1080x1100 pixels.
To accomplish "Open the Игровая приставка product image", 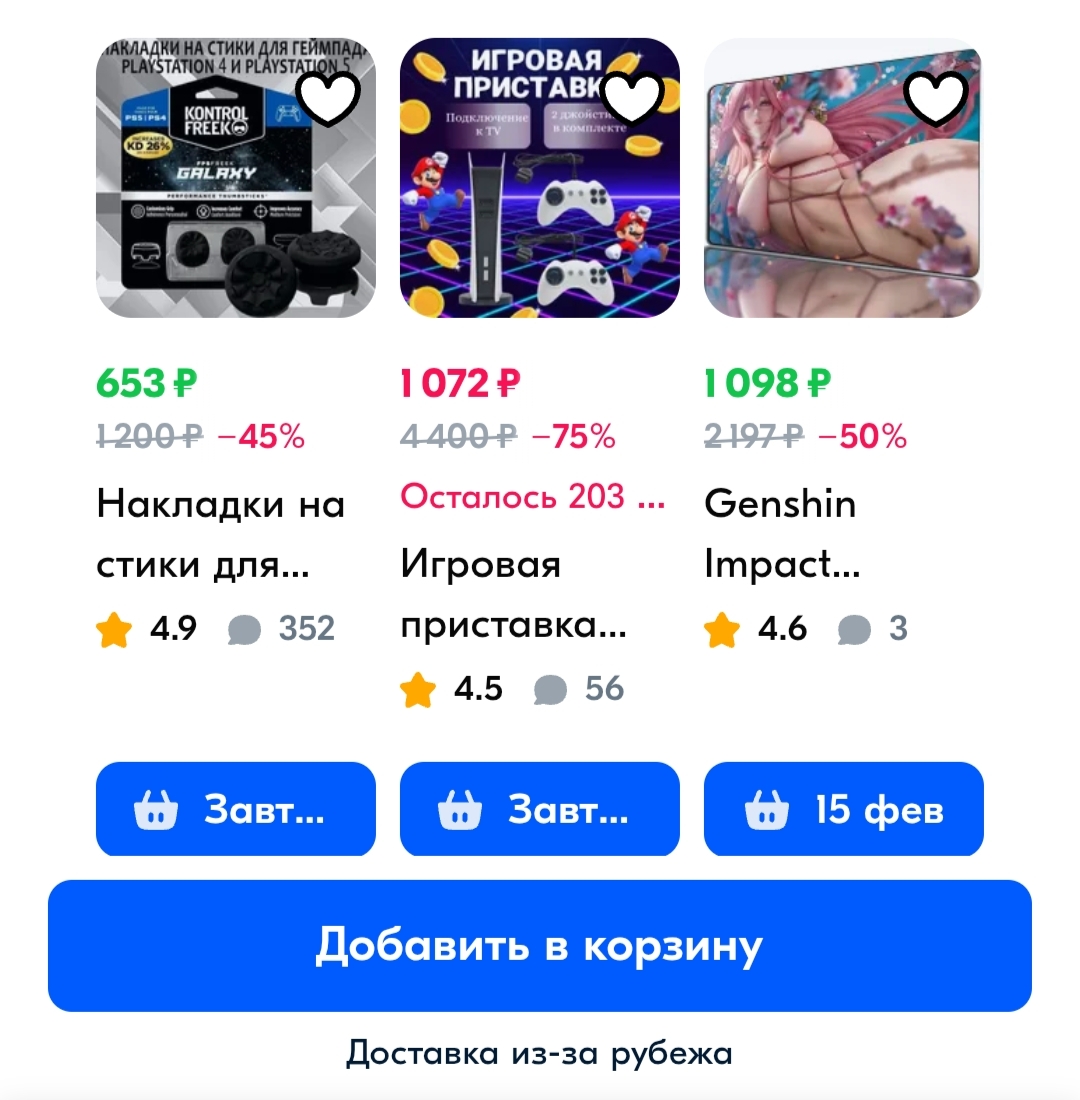I will 520,200.
